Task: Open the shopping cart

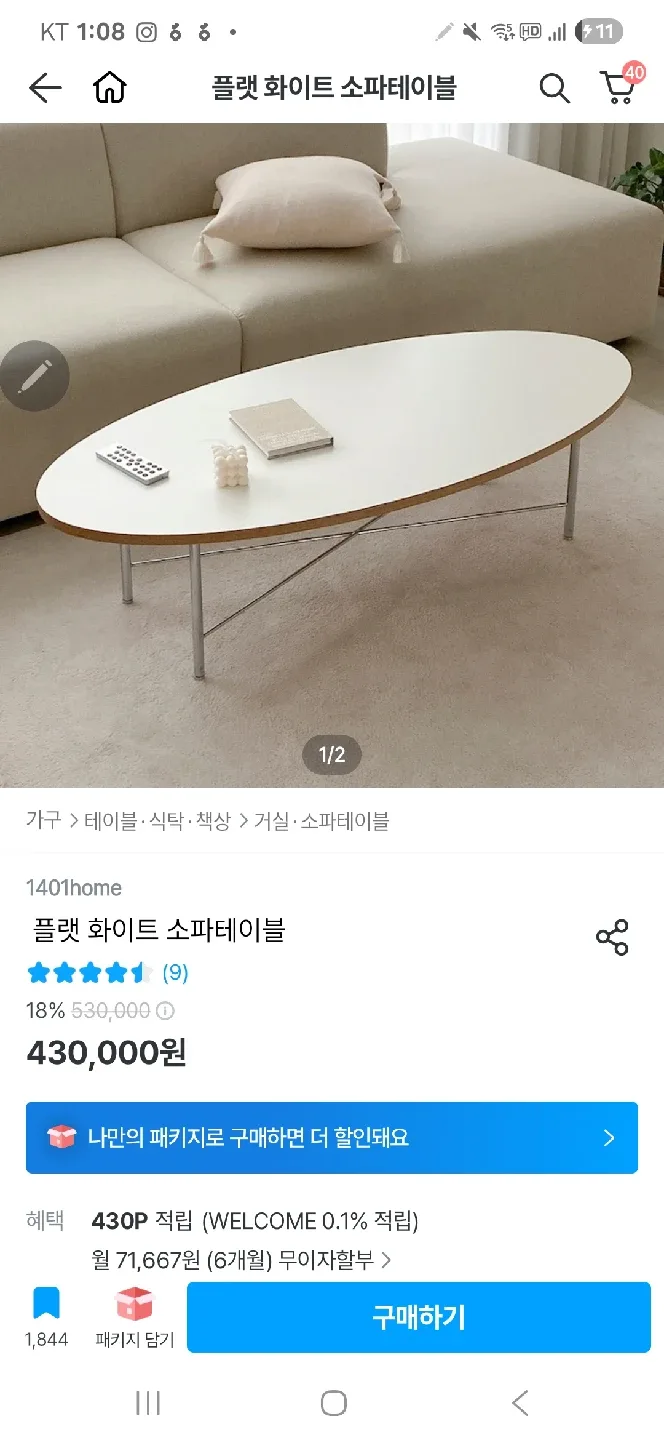Action: [x=619, y=88]
